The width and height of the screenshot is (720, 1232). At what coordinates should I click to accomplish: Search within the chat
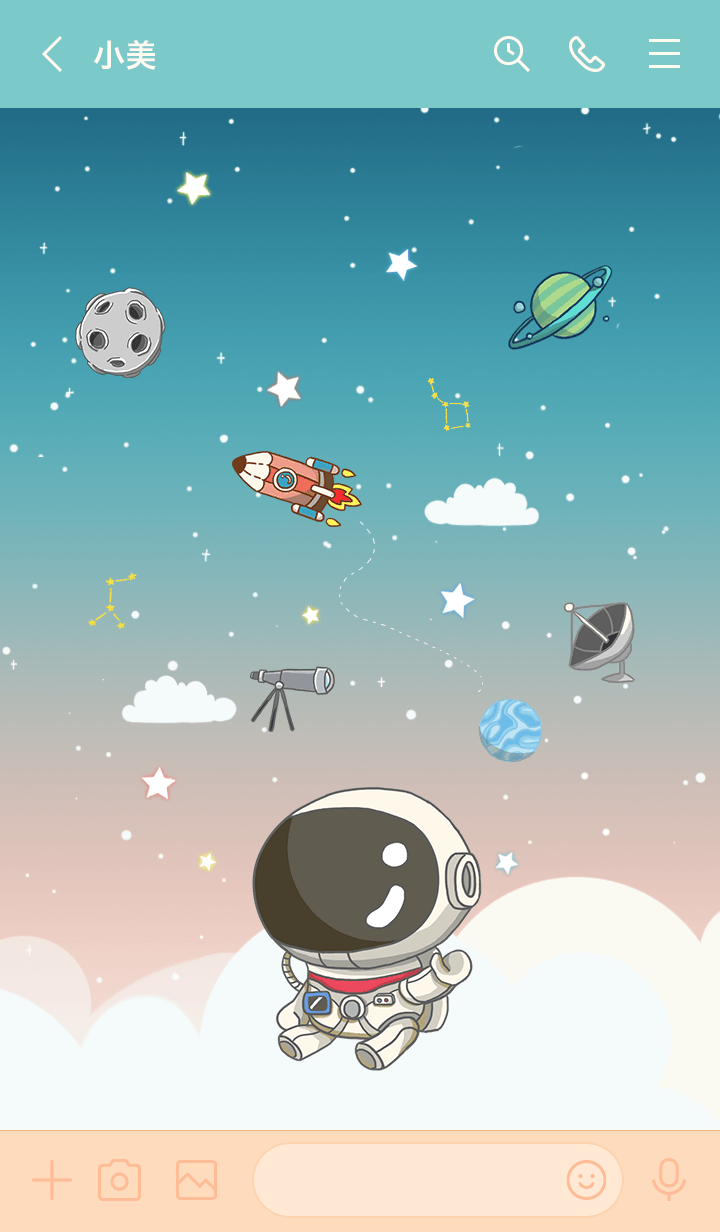(x=511, y=54)
